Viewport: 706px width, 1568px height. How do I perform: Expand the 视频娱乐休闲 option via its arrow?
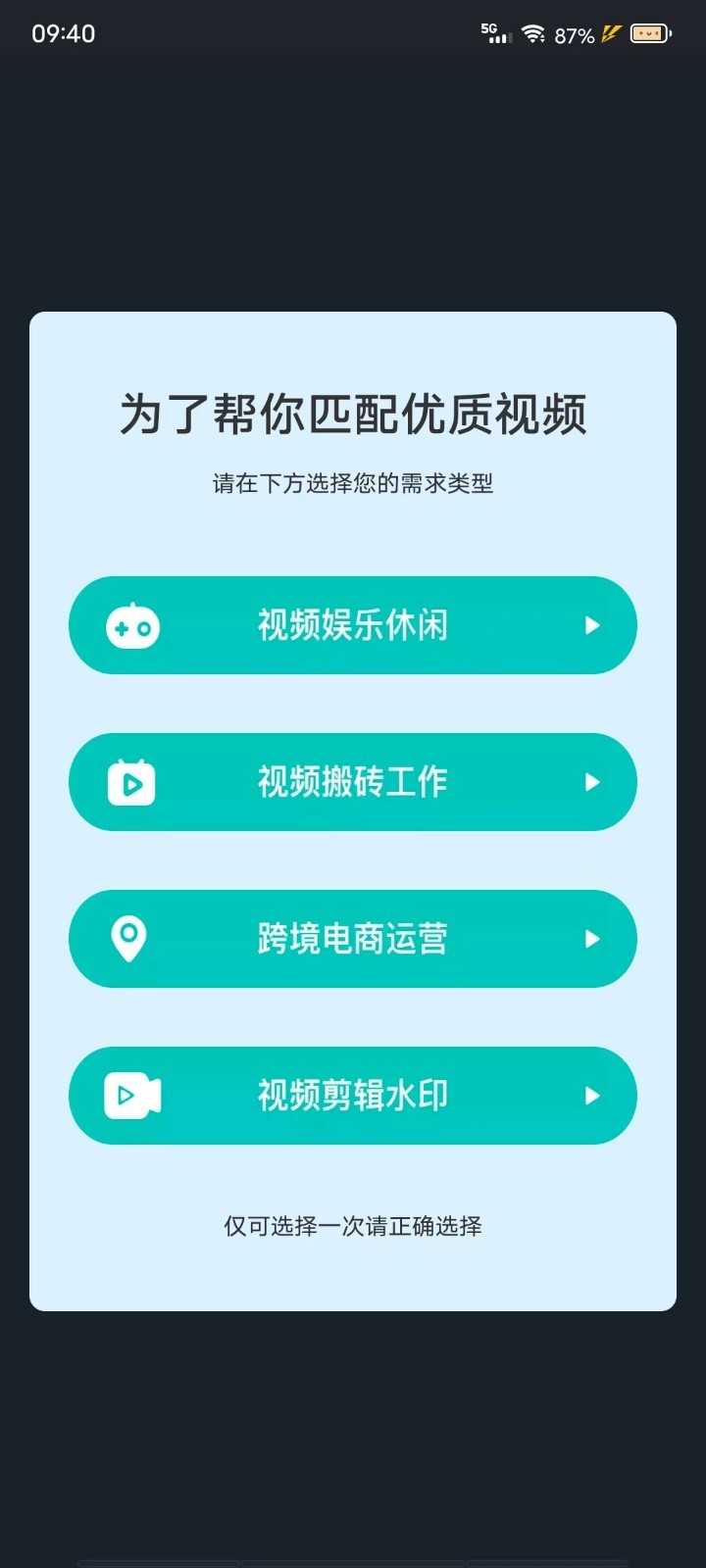click(591, 625)
